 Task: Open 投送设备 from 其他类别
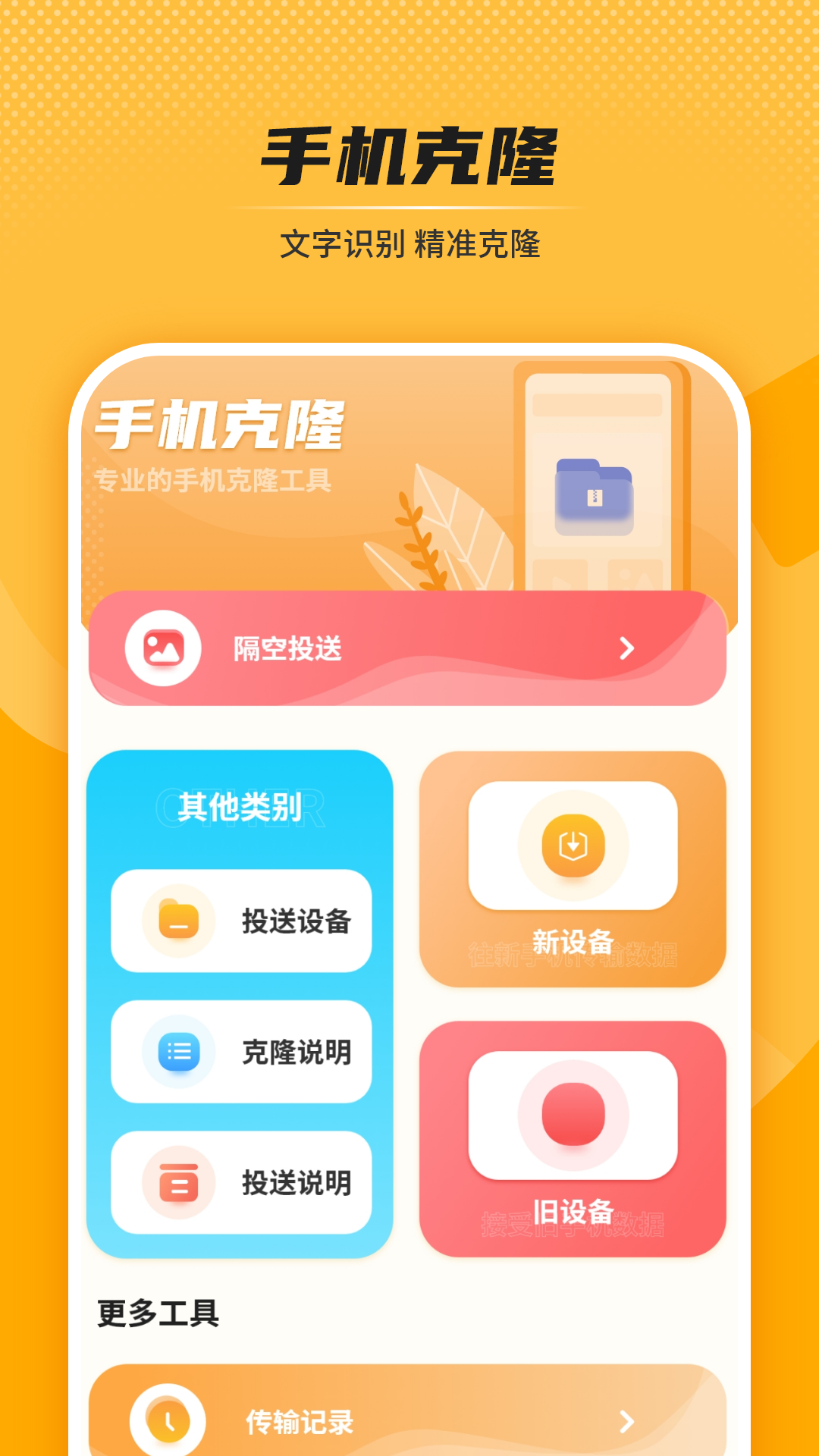[296, 920]
